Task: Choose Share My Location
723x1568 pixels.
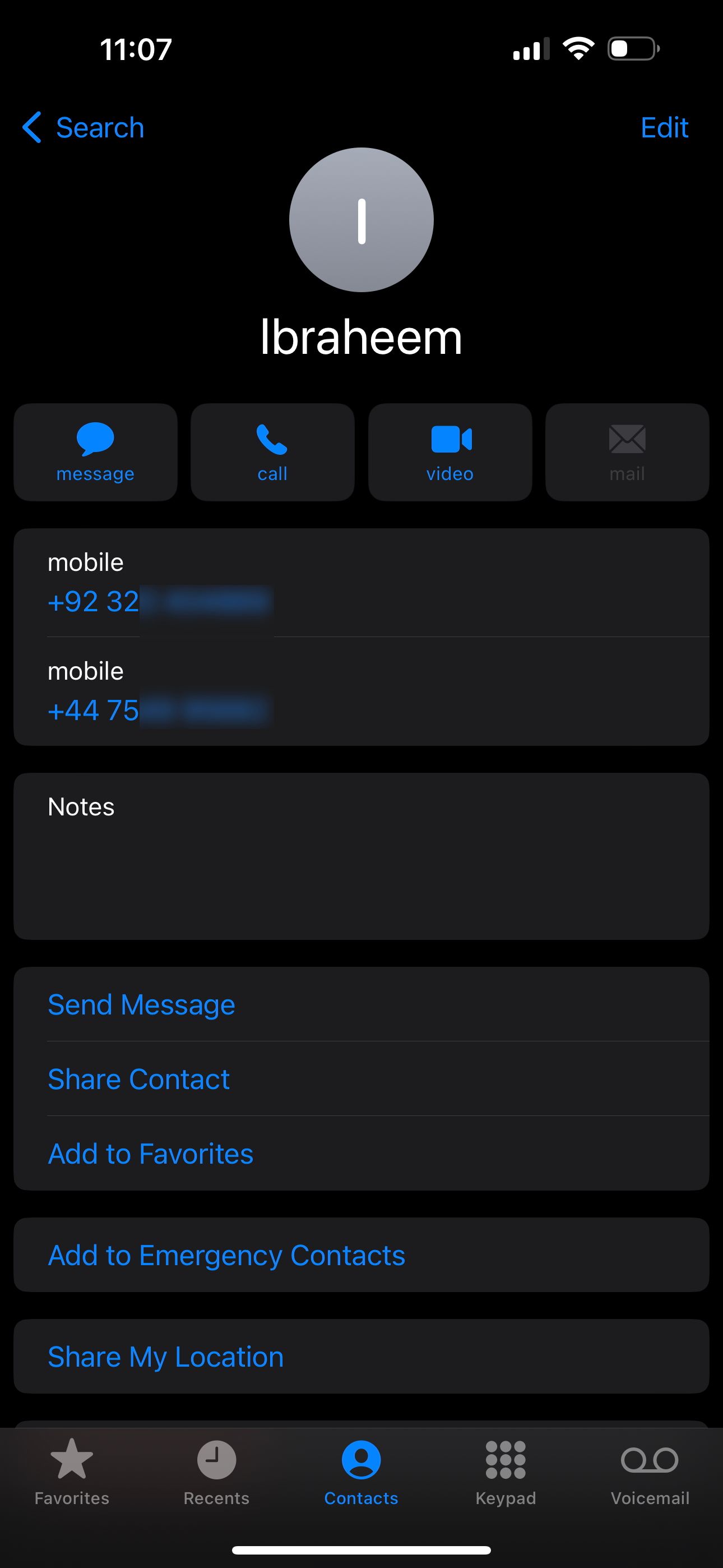Action: point(165,1357)
